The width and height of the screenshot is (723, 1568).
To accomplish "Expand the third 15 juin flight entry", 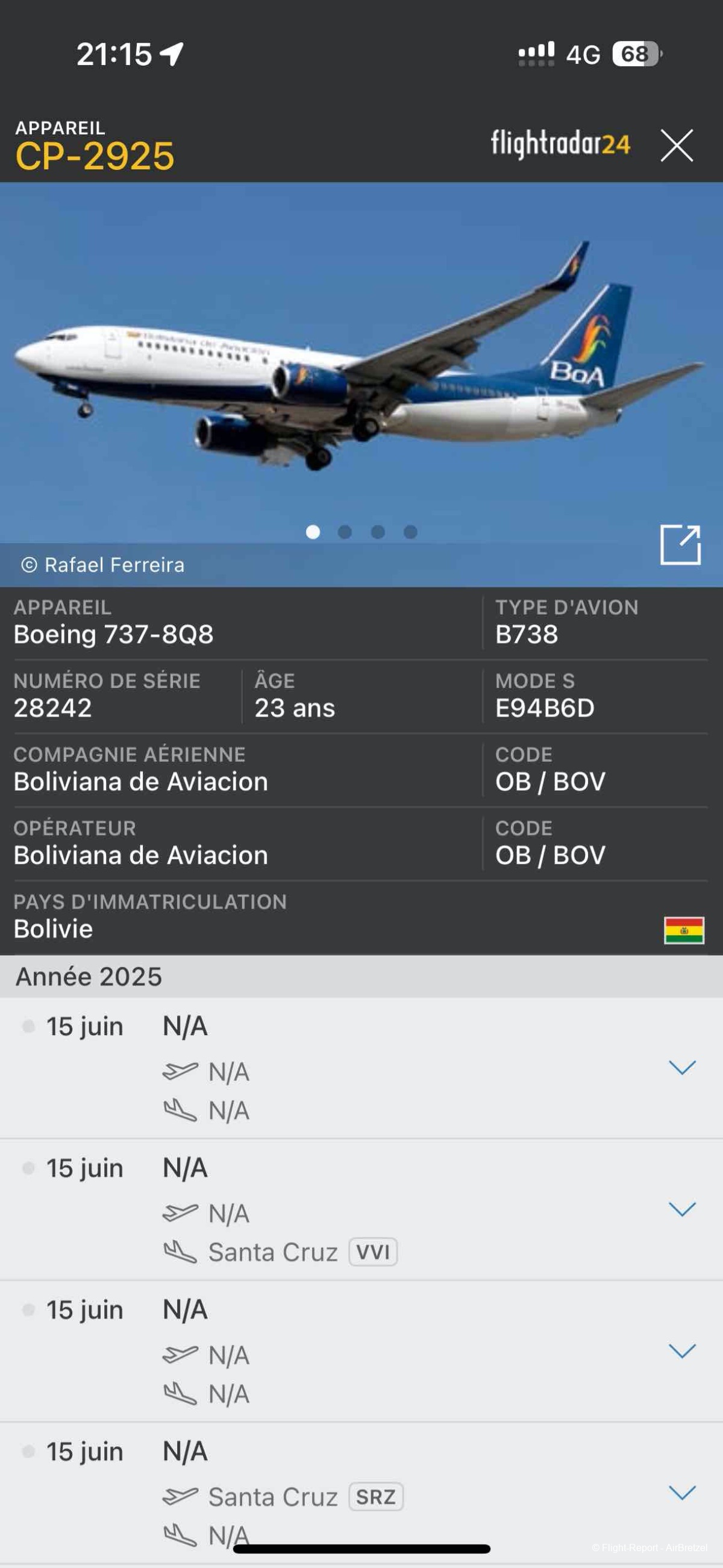I will coord(681,1352).
